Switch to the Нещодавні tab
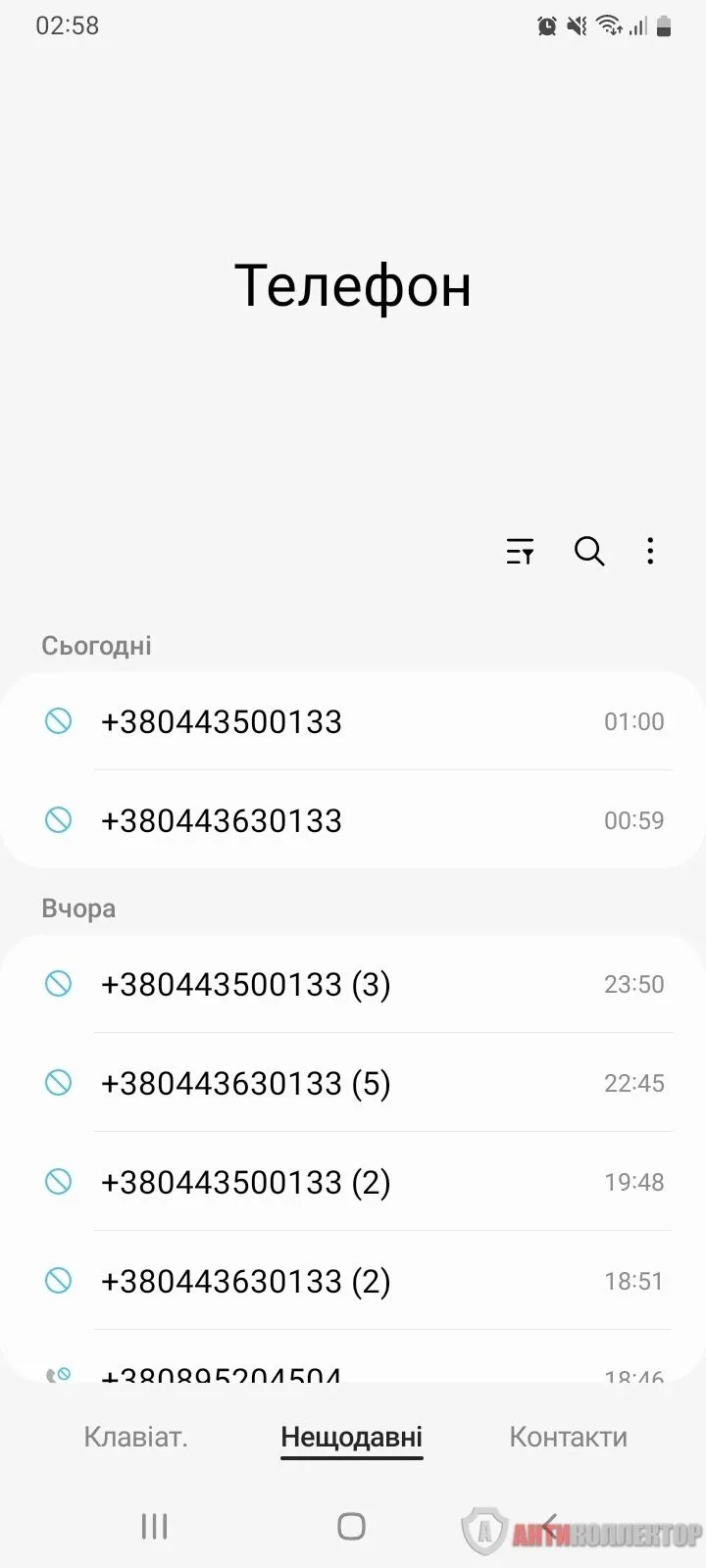This screenshot has width=706, height=1568. coord(351,1438)
